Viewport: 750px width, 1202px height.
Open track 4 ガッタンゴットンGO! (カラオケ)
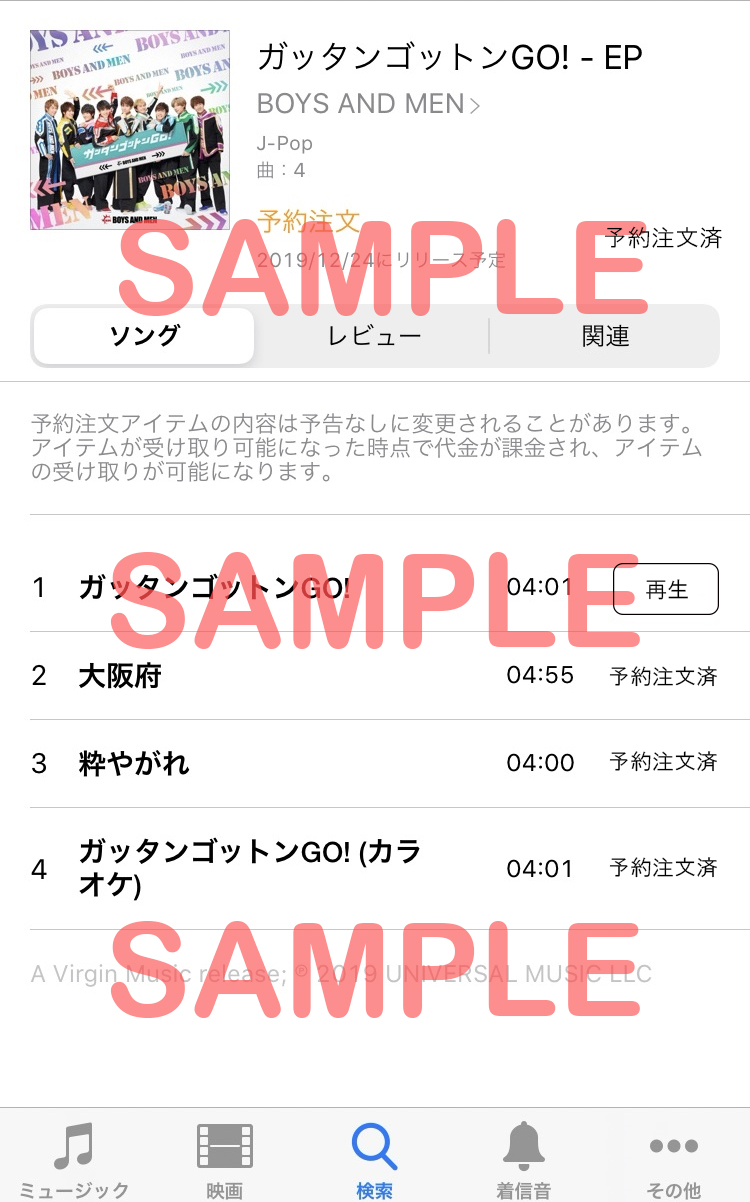[x=250, y=868]
